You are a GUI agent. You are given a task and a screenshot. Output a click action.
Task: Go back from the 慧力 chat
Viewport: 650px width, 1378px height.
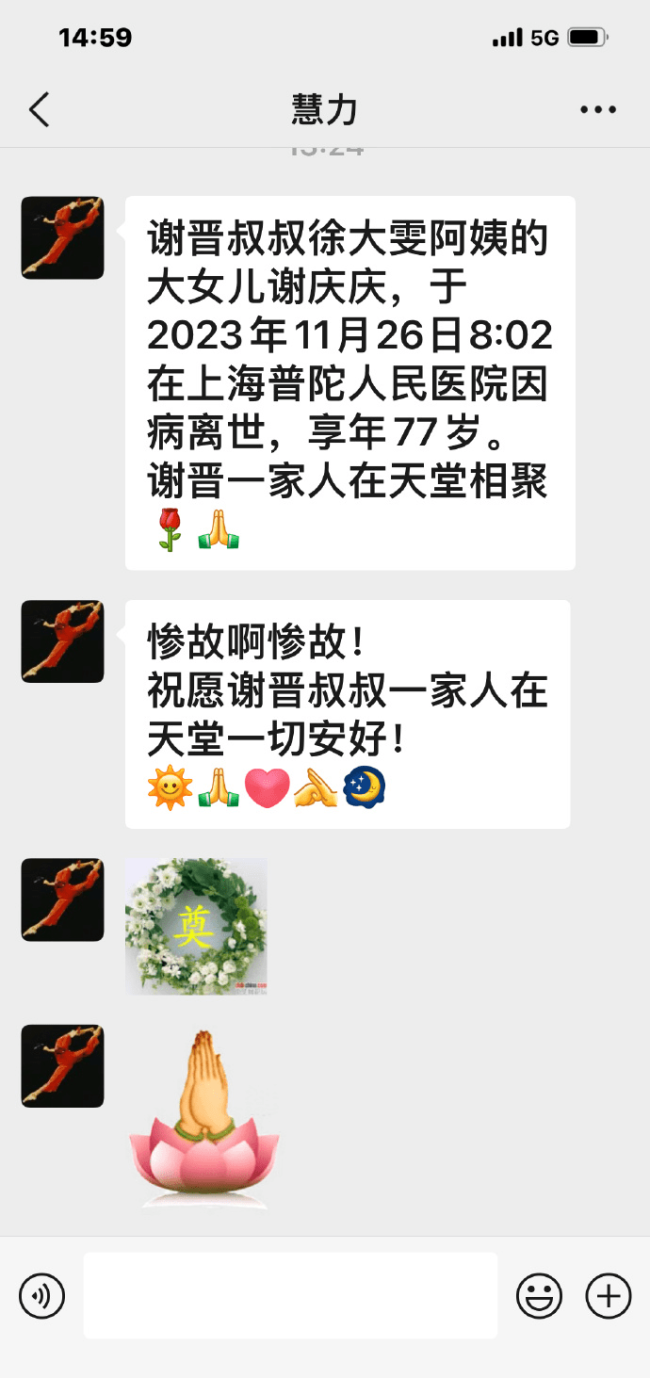[x=39, y=110]
